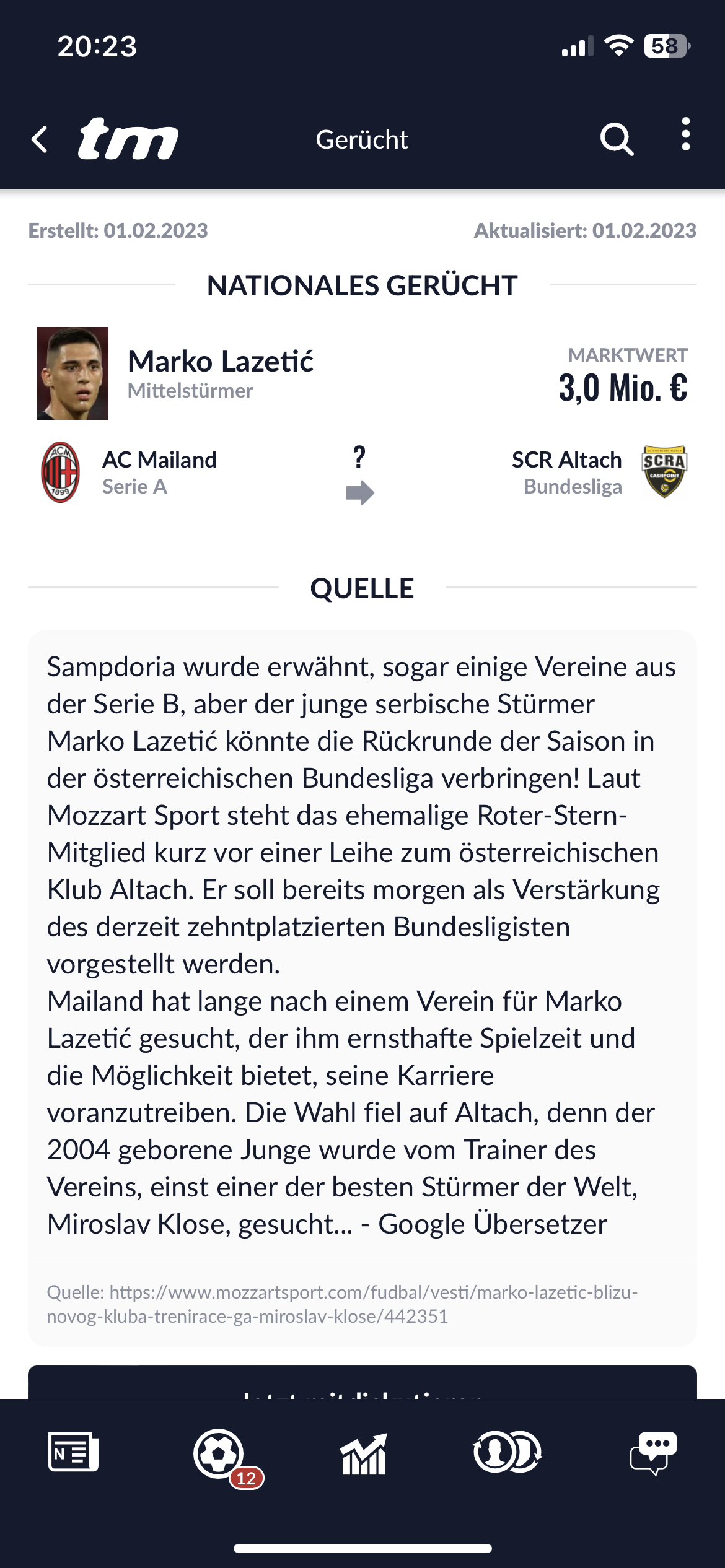Go back with the arrow icon

(40, 139)
